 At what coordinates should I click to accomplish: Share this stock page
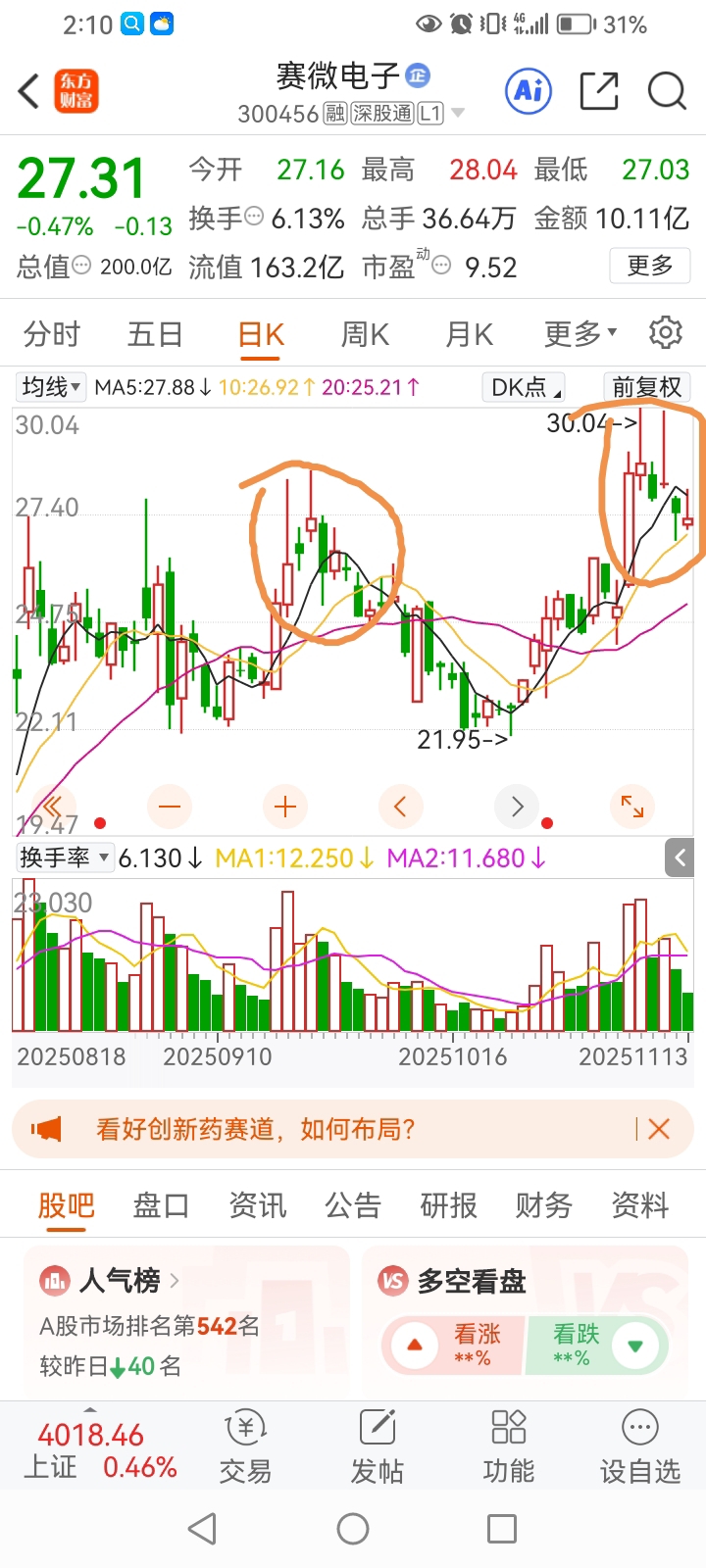tap(599, 91)
